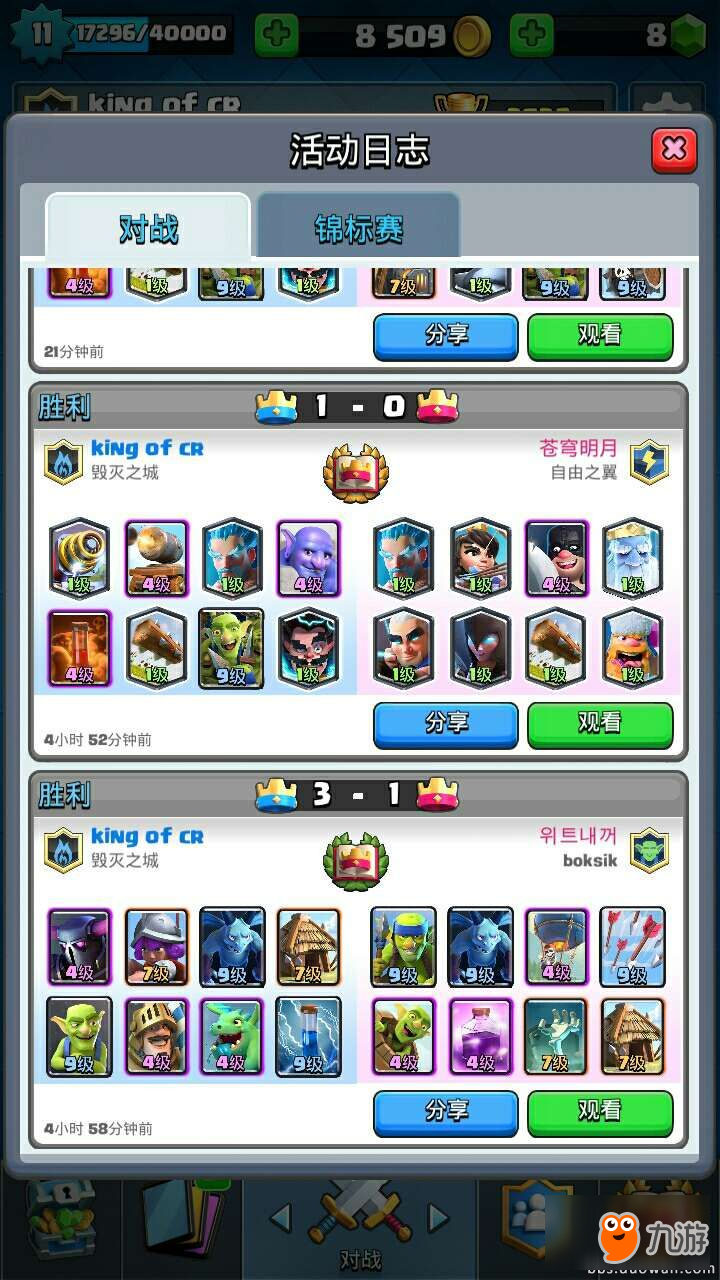Open opponent 위트내꺼's player profile
Image resolution: width=720 pixels, height=1280 pixels.
tap(579, 837)
